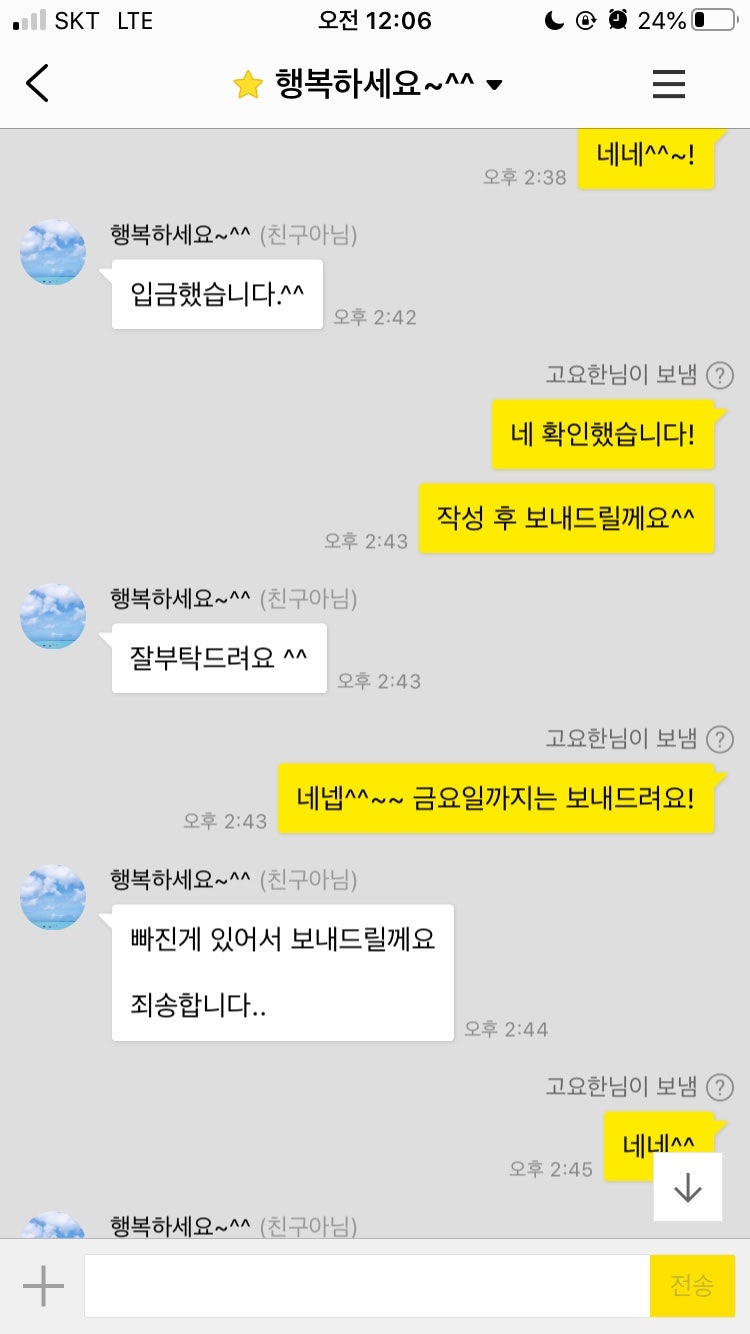
Task: Tap the 전송 send button
Action: pyautogui.click(x=692, y=1286)
